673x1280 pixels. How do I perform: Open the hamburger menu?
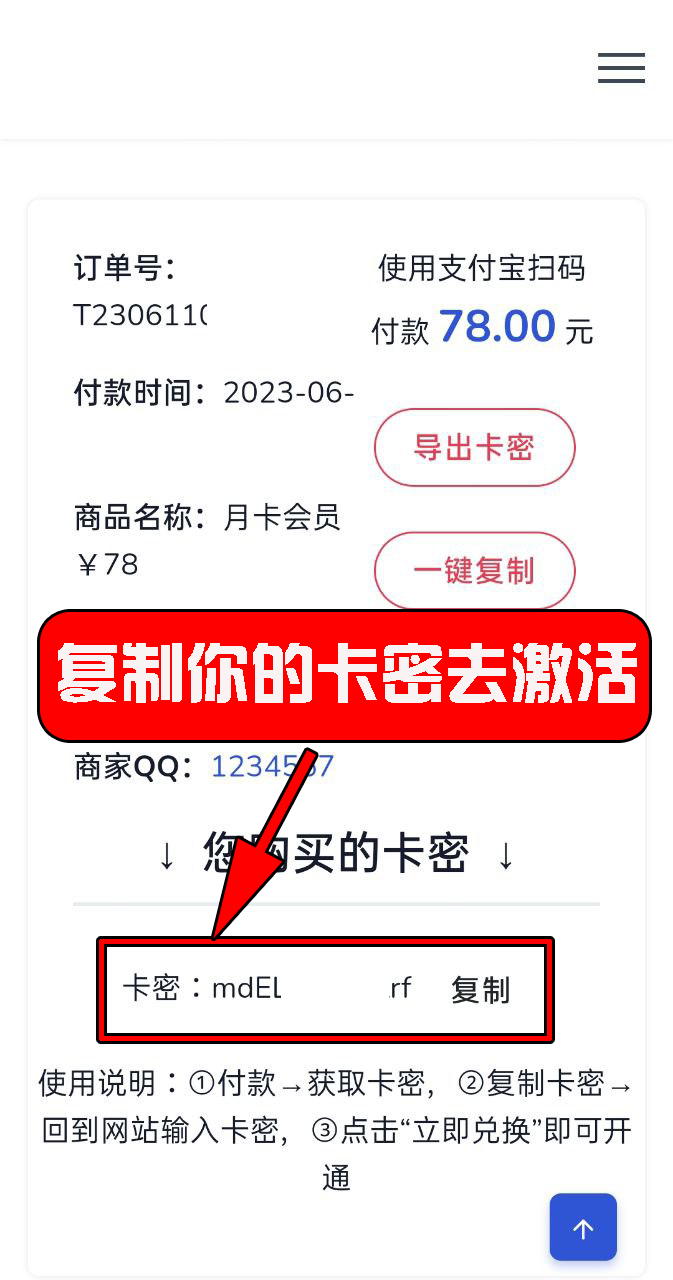[x=621, y=68]
